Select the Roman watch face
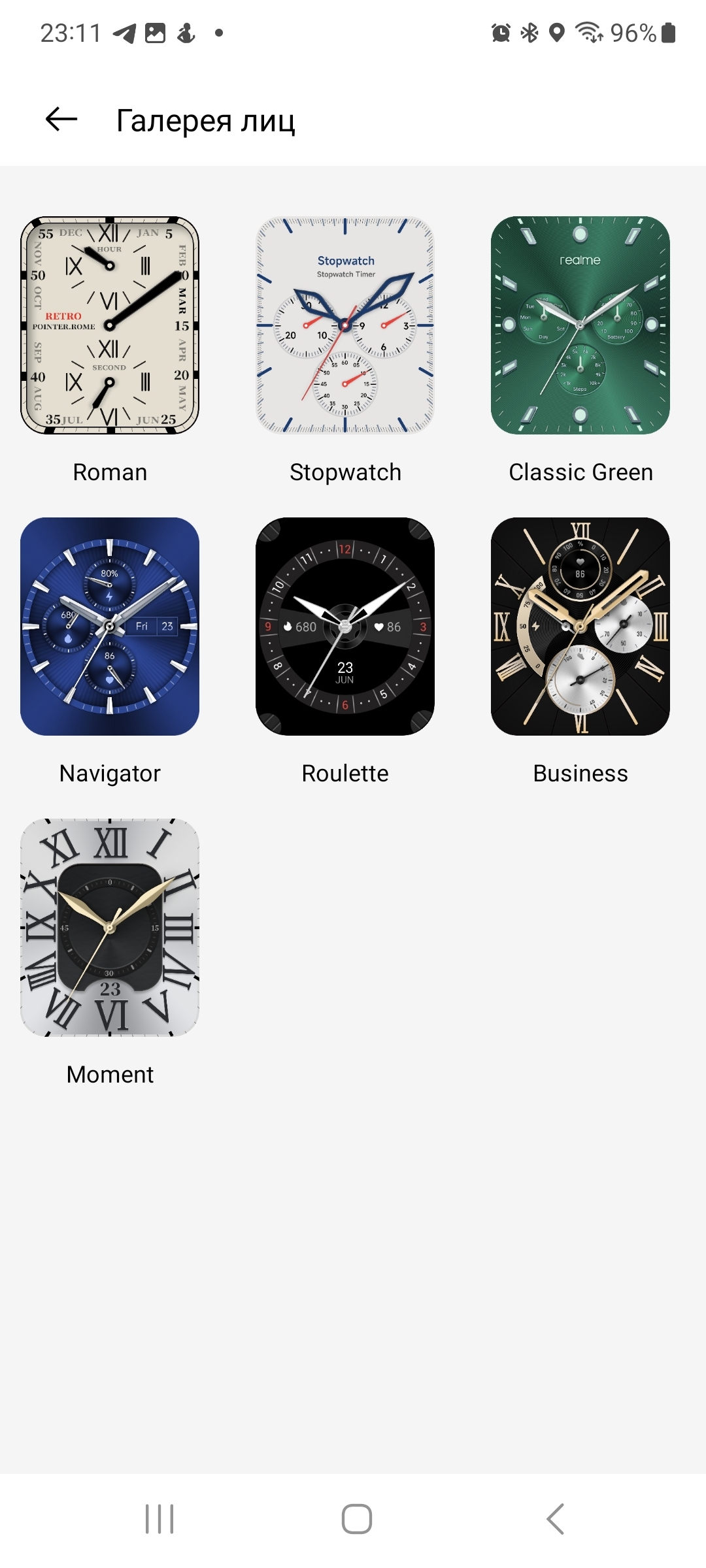The image size is (706, 1568). click(x=110, y=325)
